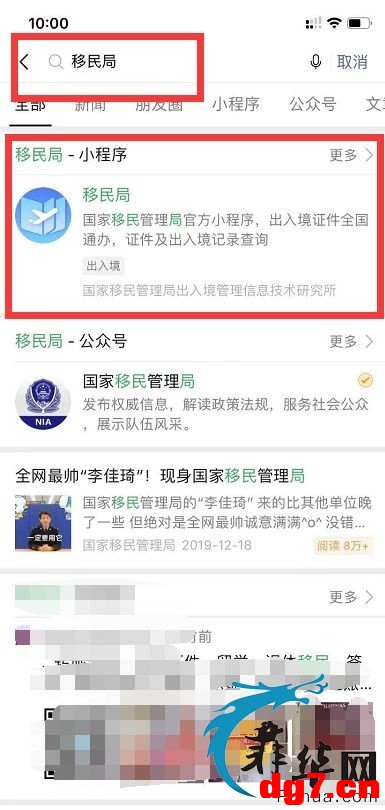Go back using the back arrow
Image resolution: width=385 pixels, height=810 pixels.
[24, 62]
